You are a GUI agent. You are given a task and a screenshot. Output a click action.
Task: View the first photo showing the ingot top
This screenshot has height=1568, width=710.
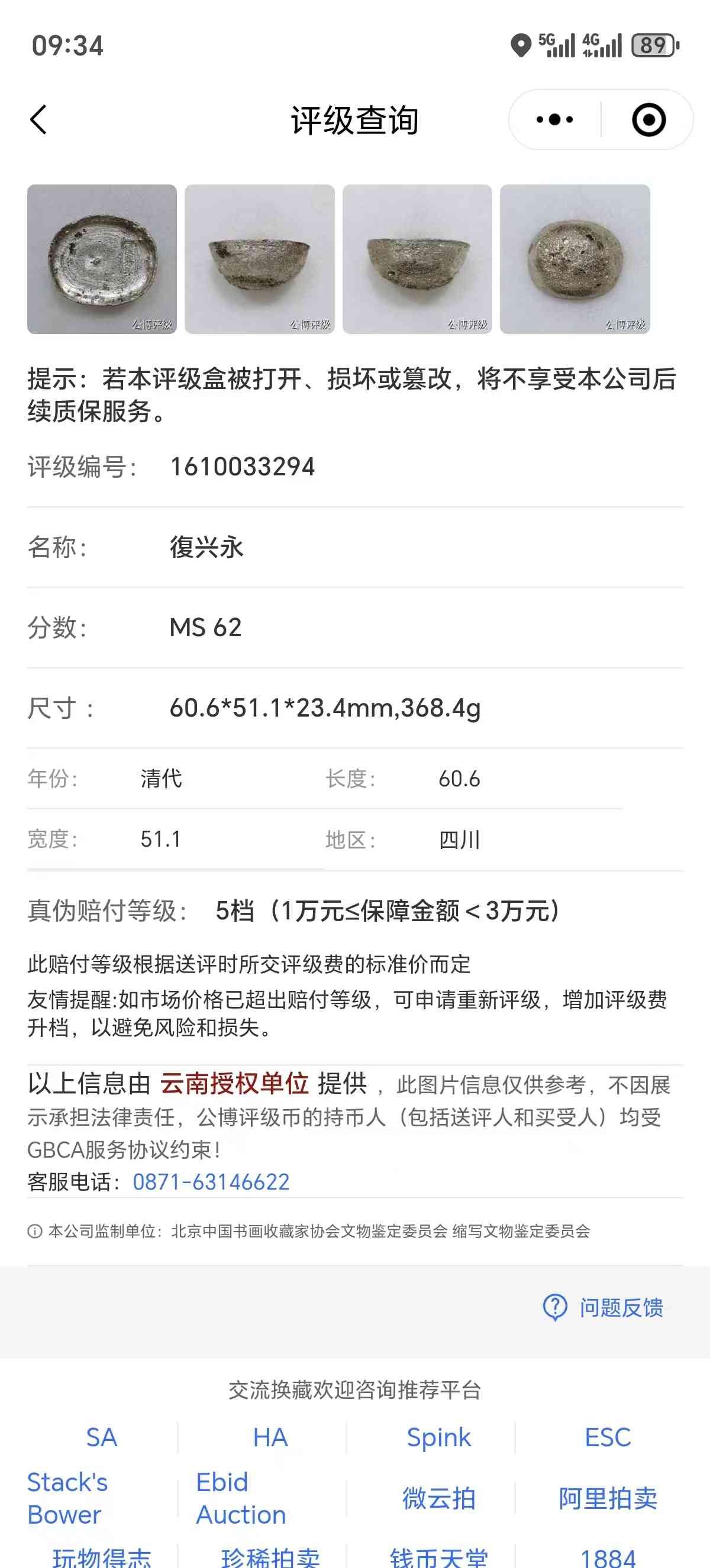[102, 260]
